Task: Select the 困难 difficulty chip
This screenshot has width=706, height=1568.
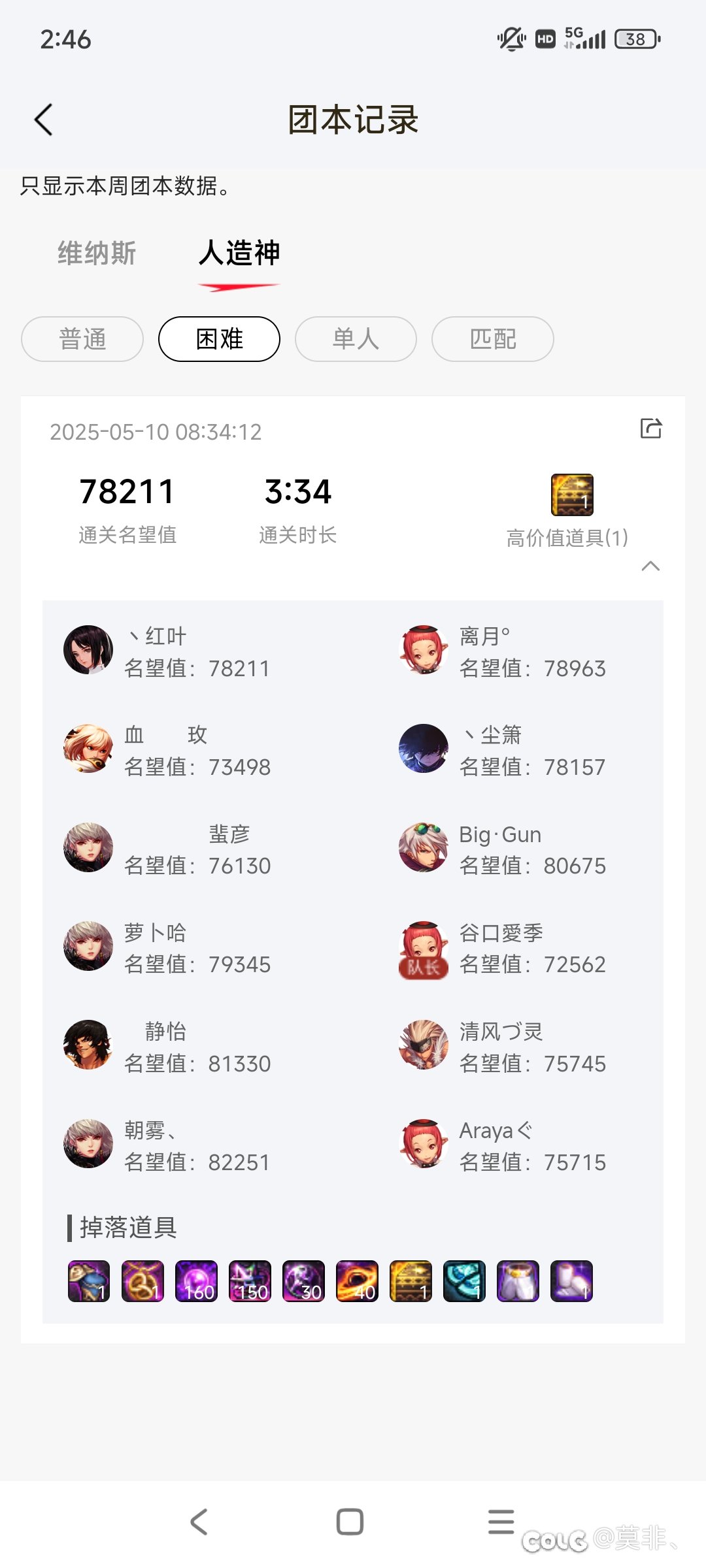Action: (219, 339)
